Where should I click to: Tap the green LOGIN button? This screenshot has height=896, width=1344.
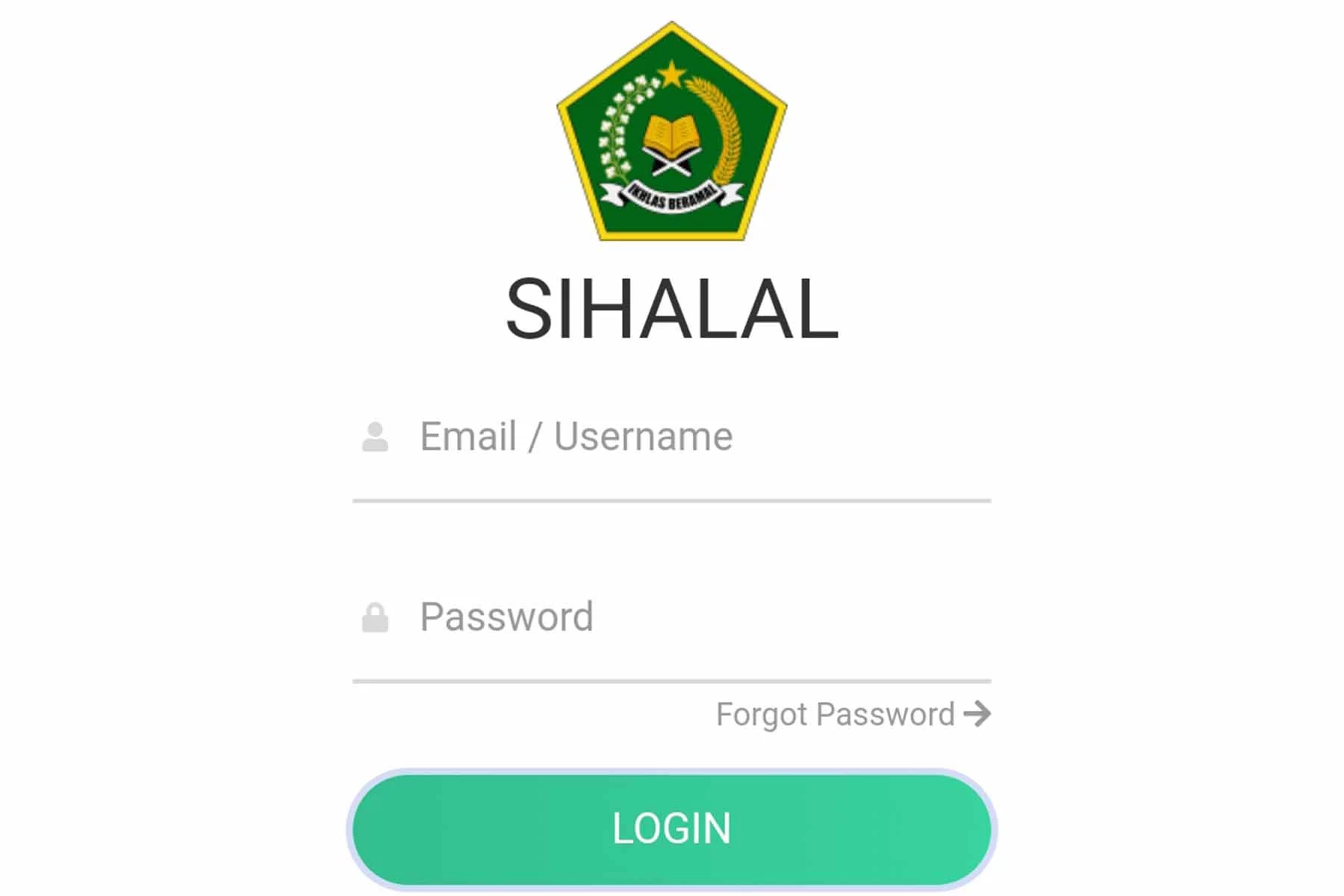coord(671,829)
